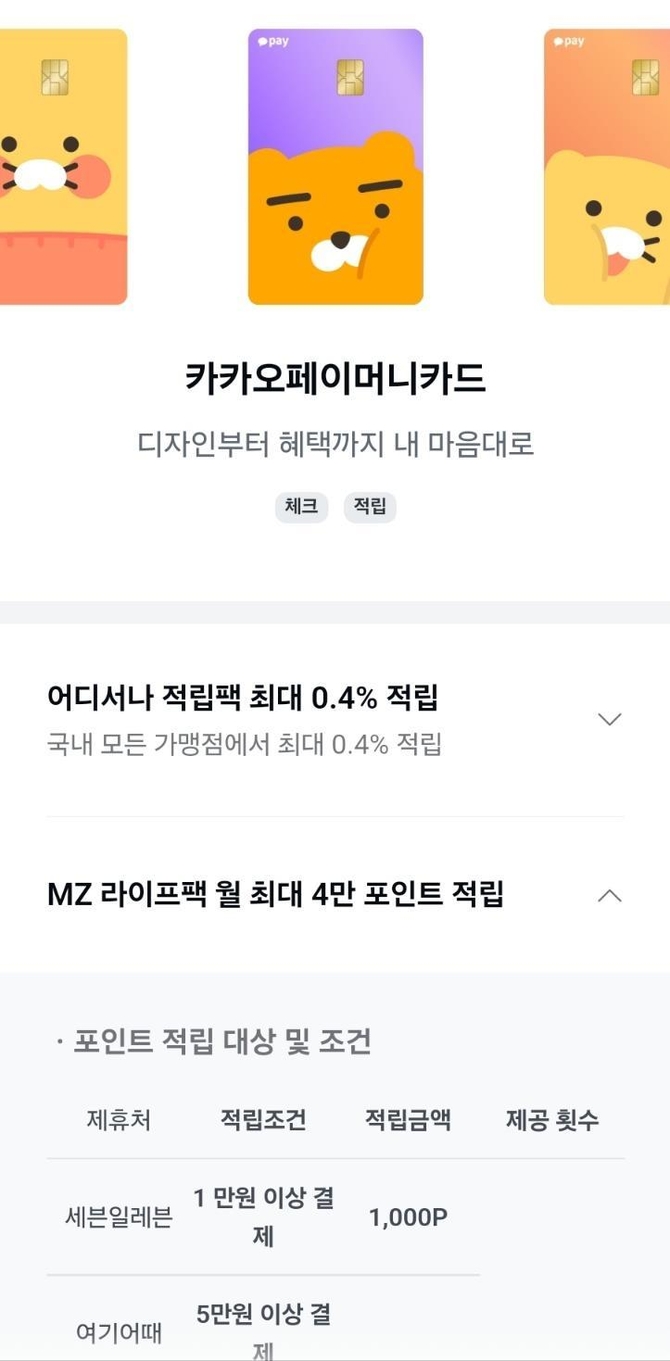This screenshot has height=1361, width=670.
Task: Select the orange card design on the right
Action: pos(607,167)
